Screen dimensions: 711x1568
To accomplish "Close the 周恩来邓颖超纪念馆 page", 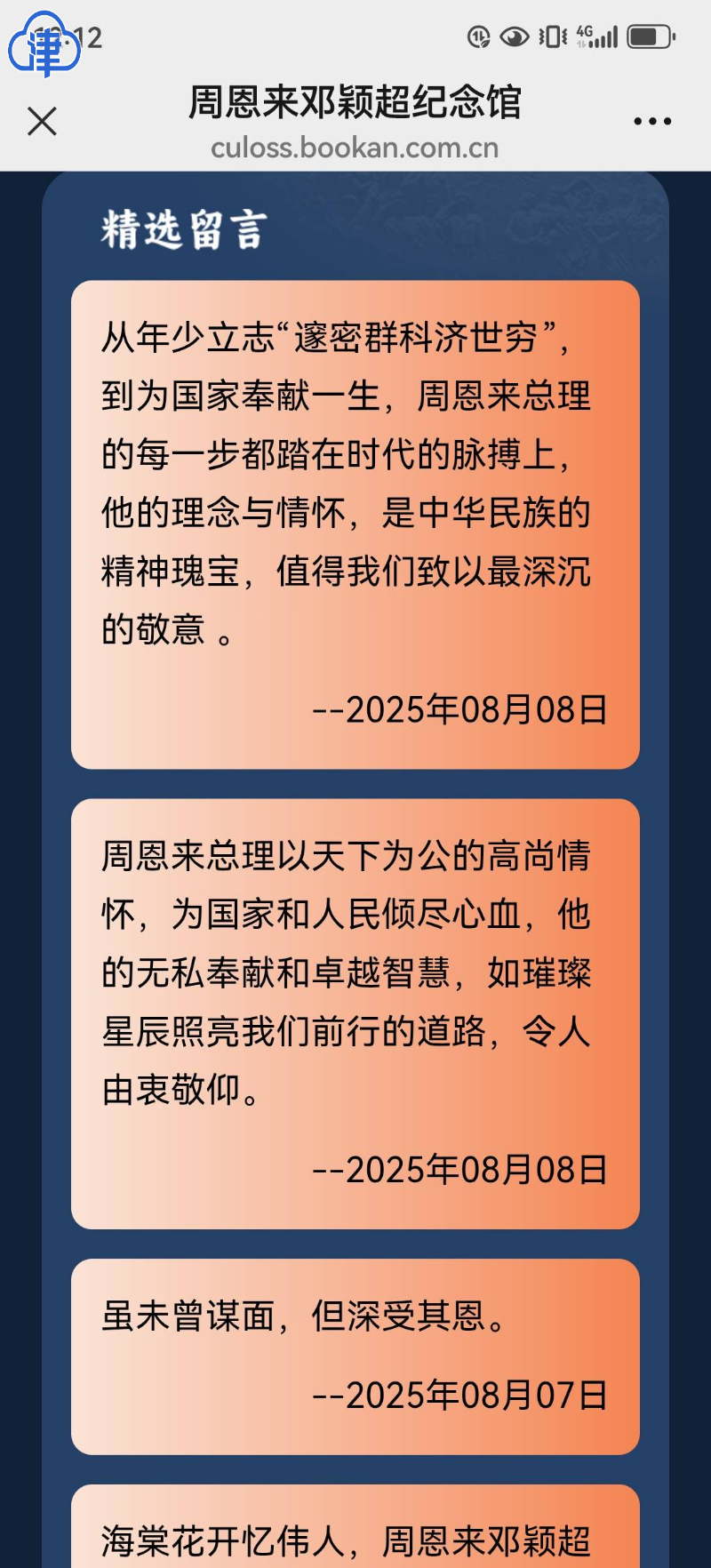I will point(42,120).
